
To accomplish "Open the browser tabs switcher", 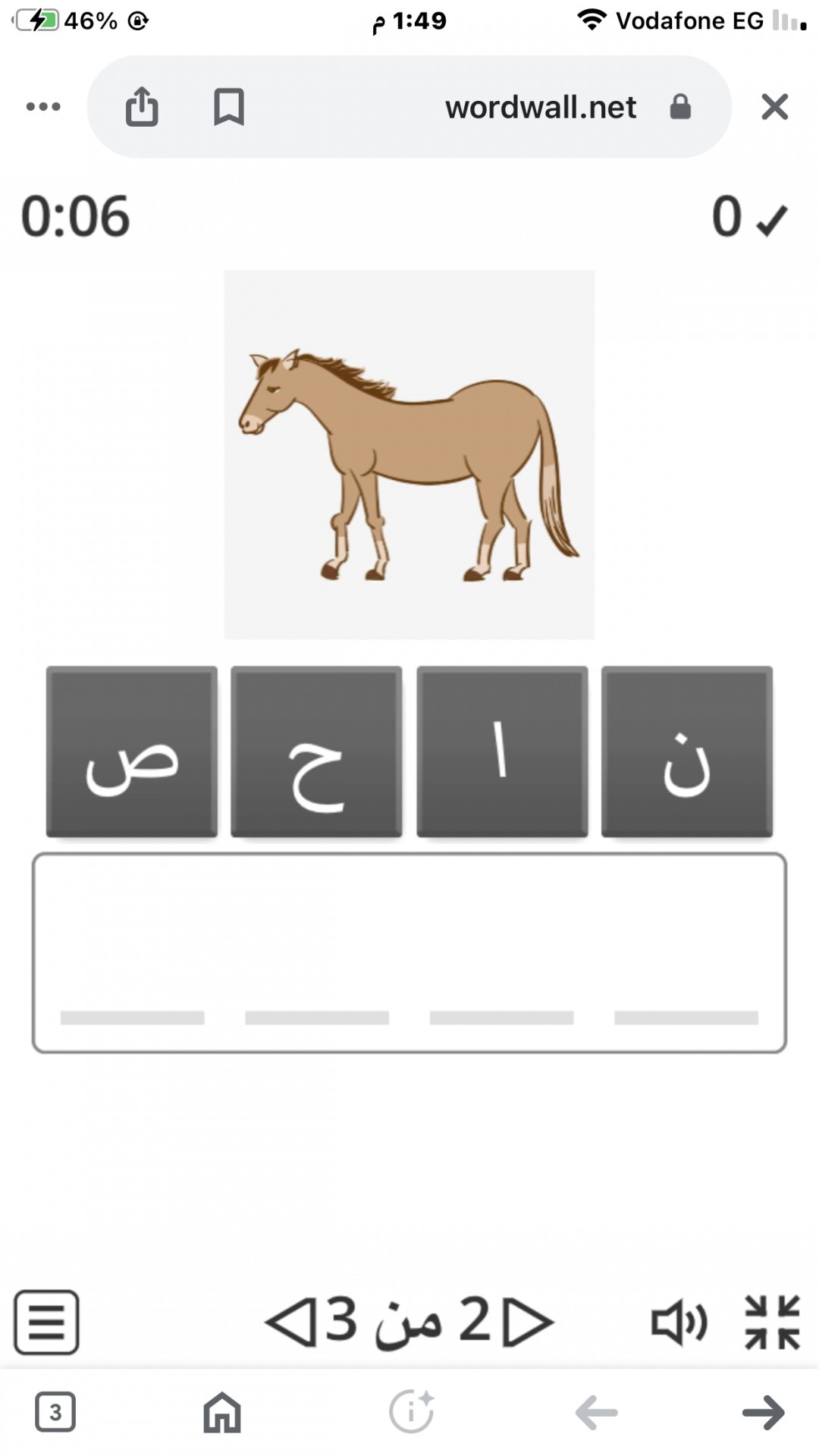I will click(x=55, y=1412).
